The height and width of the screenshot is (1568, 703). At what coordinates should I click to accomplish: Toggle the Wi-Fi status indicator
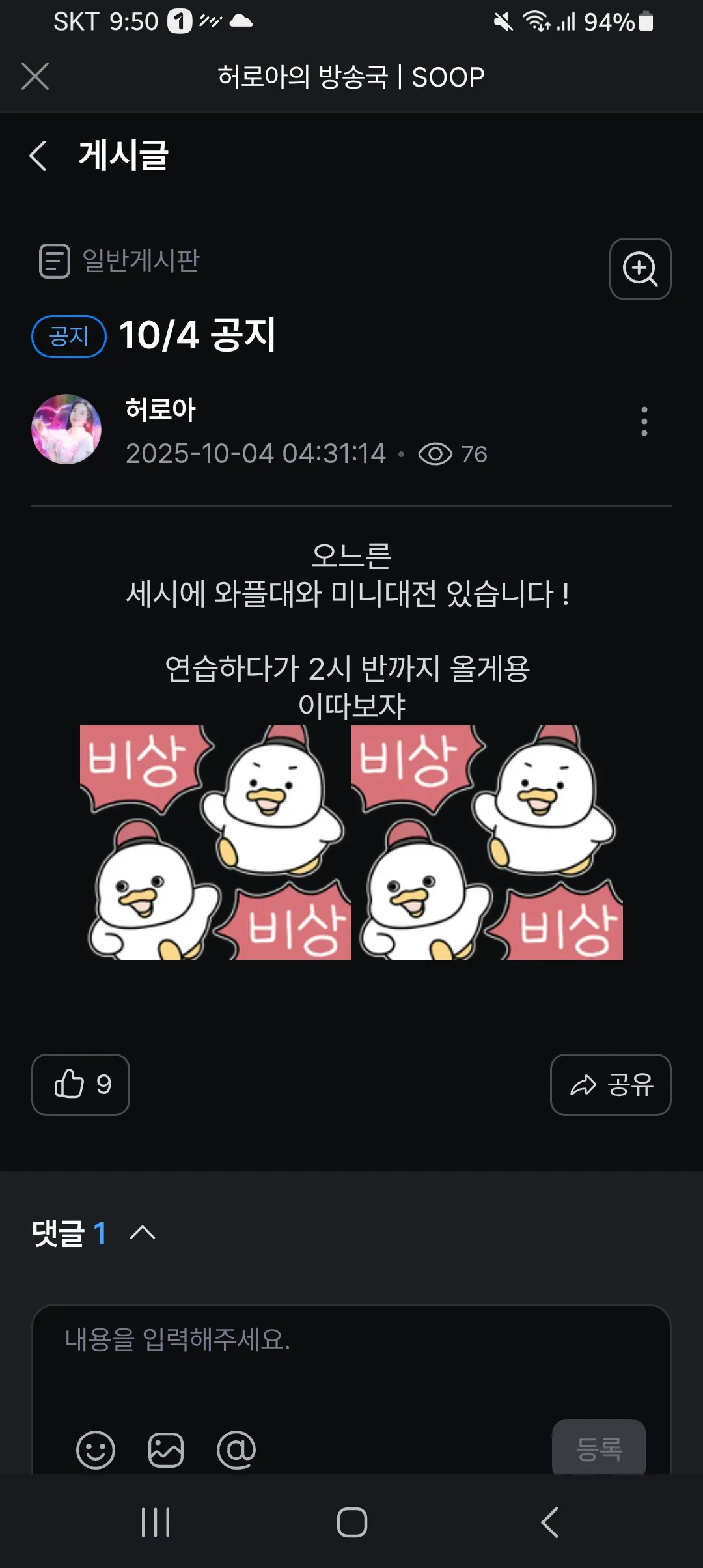tap(535, 21)
